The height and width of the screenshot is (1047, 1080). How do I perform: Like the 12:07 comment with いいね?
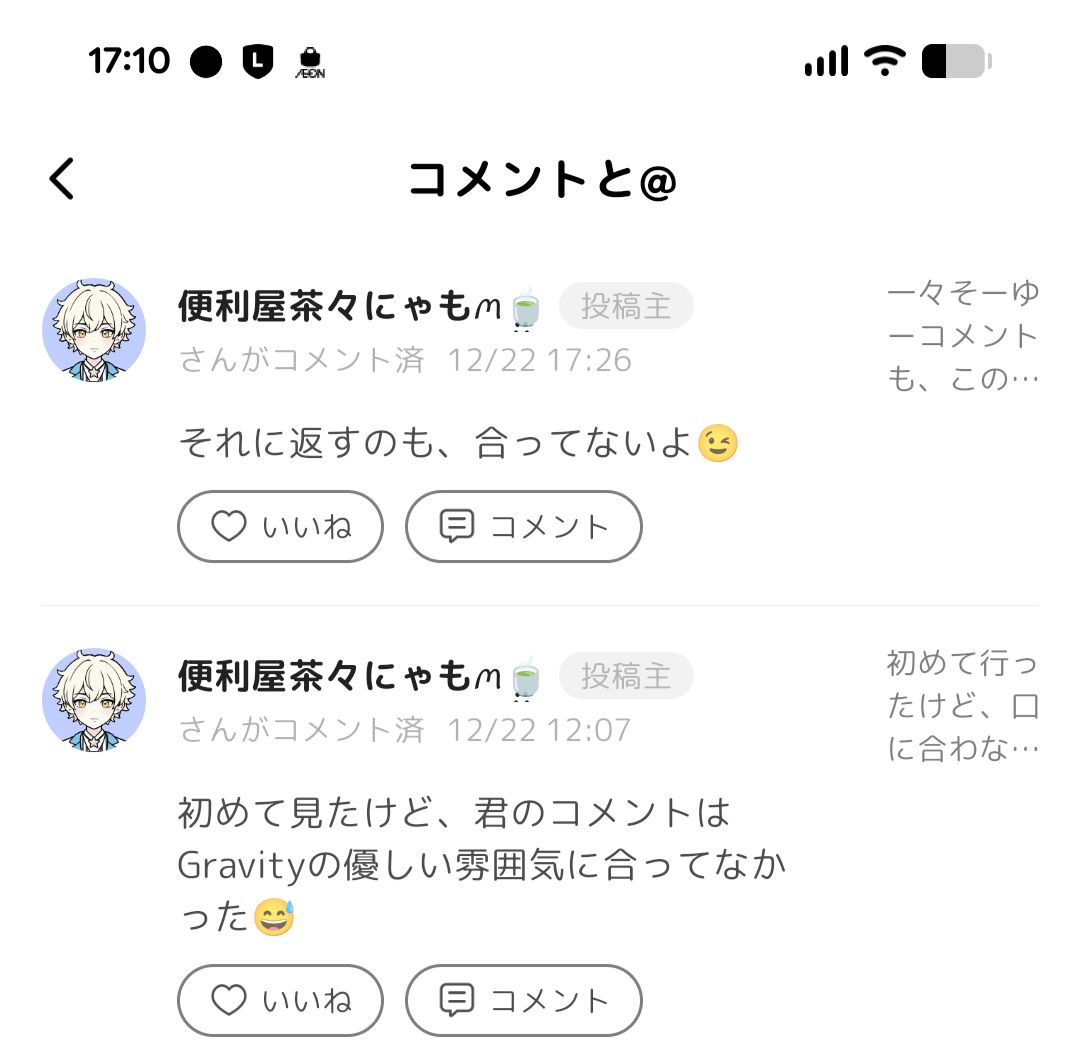pyautogui.click(x=280, y=1000)
